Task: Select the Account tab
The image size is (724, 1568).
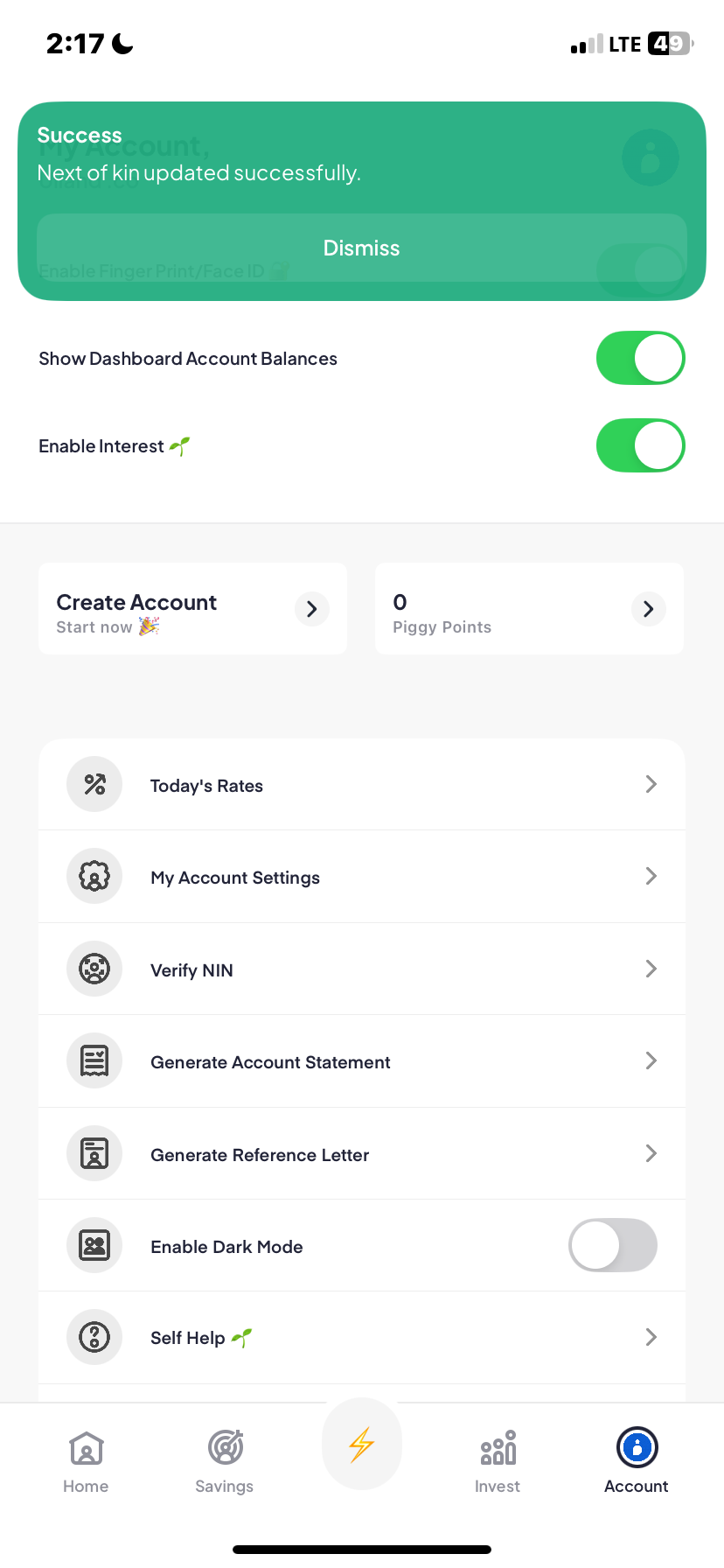Action: tap(637, 1461)
